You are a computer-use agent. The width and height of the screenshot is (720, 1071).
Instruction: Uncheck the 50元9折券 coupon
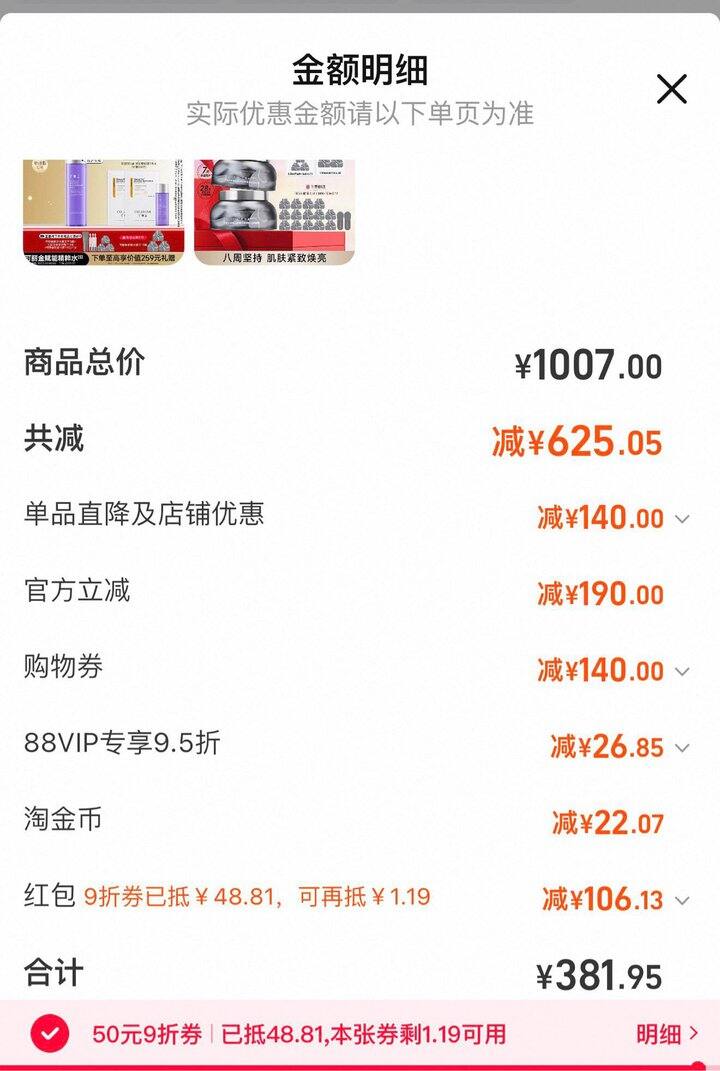tap(49, 1033)
